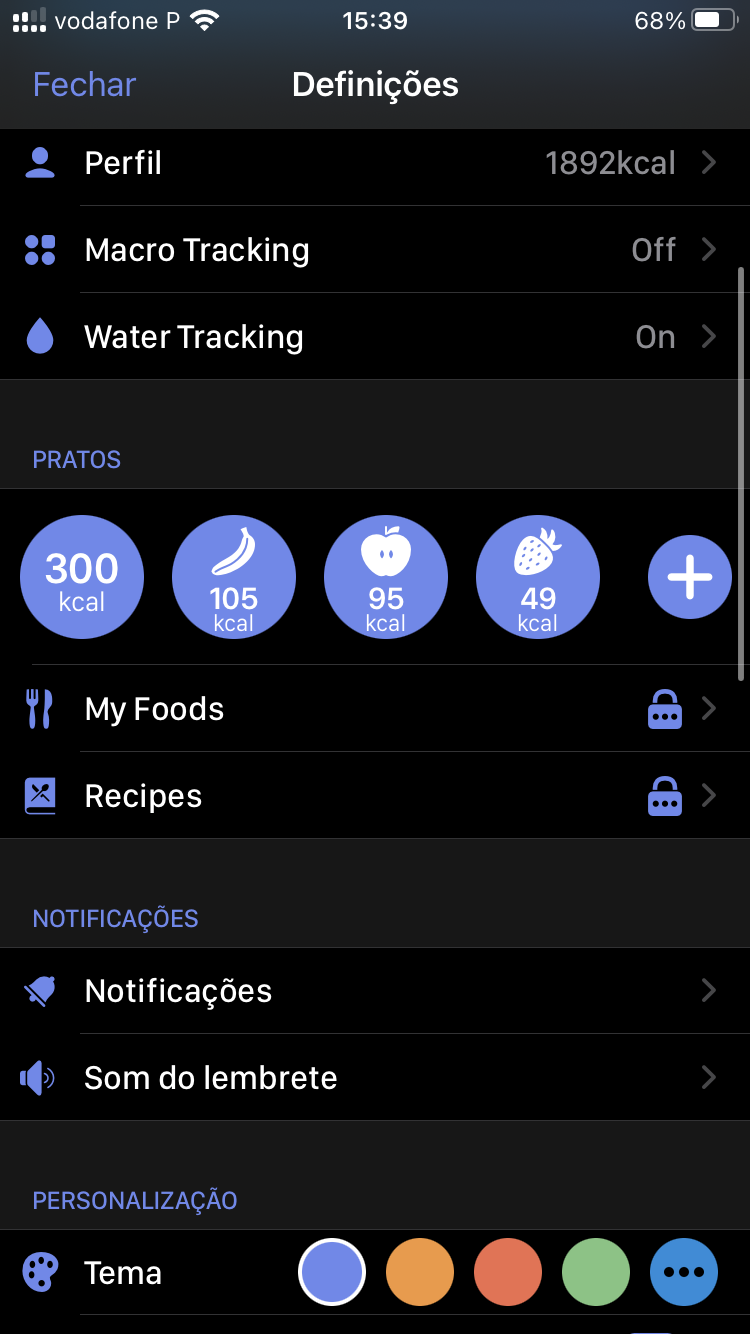
Task: Open Water Tracking settings
Action: tap(375, 337)
